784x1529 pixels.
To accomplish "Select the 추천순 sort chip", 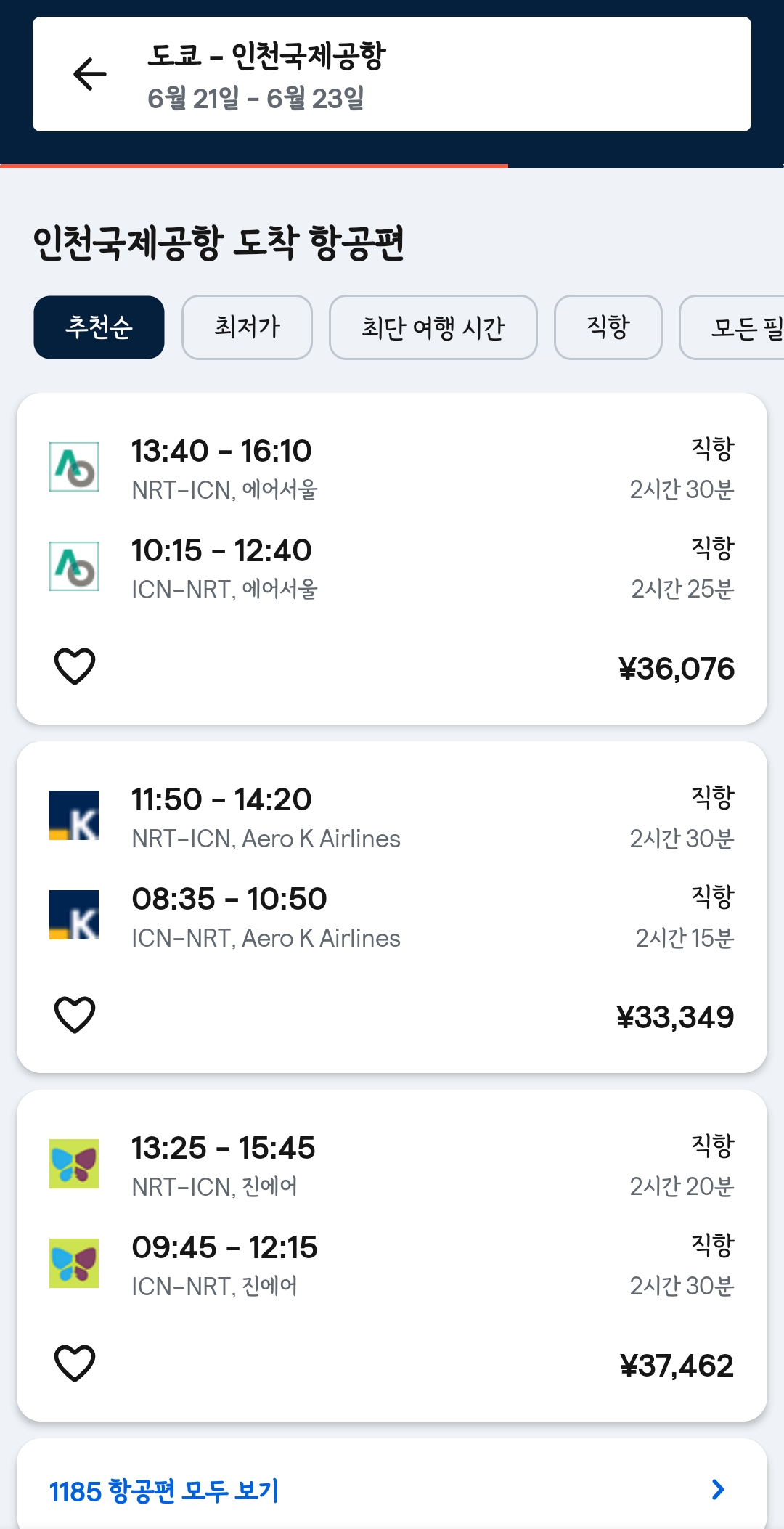I will click(x=99, y=327).
